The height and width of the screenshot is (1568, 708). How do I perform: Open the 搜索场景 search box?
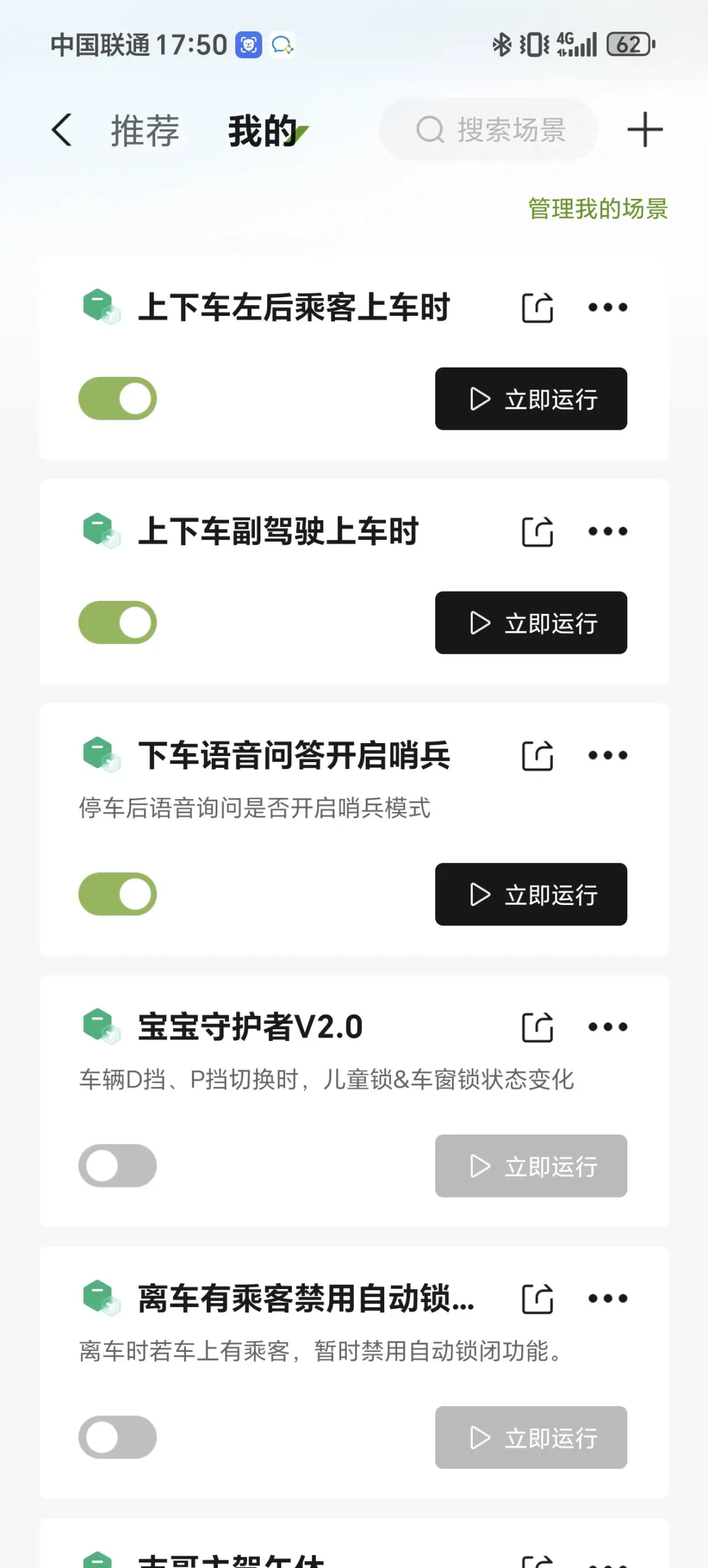pos(489,130)
